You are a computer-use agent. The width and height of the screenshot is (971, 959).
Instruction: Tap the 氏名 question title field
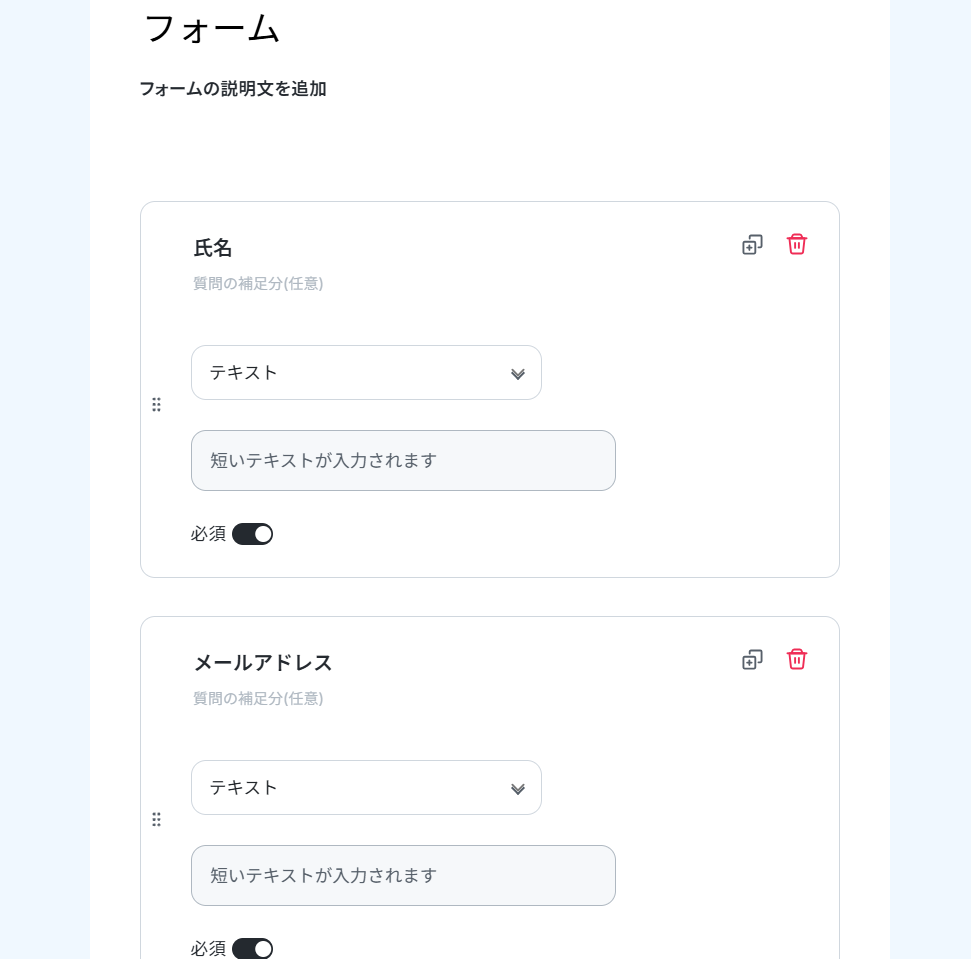pyautogui.click(x=213, y=248)
